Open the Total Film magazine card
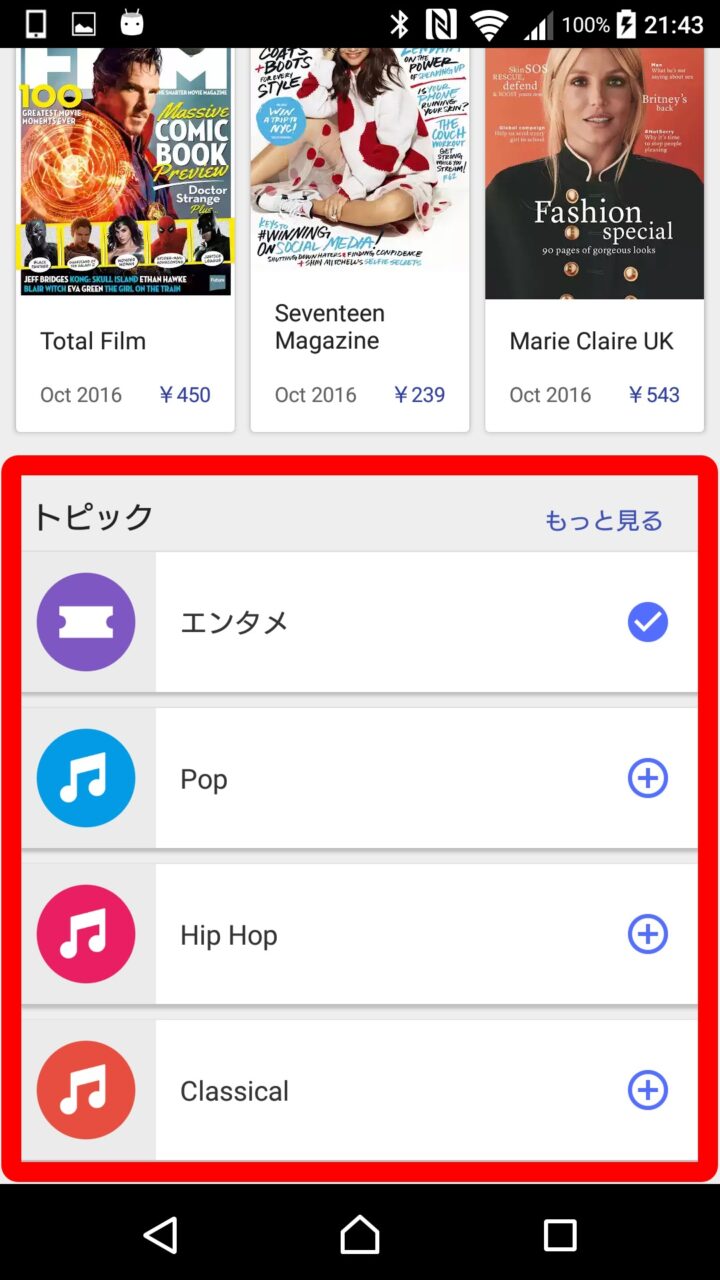Image resolution: width=720 pixels, height=1280 pixels. [x=125, y=240]
